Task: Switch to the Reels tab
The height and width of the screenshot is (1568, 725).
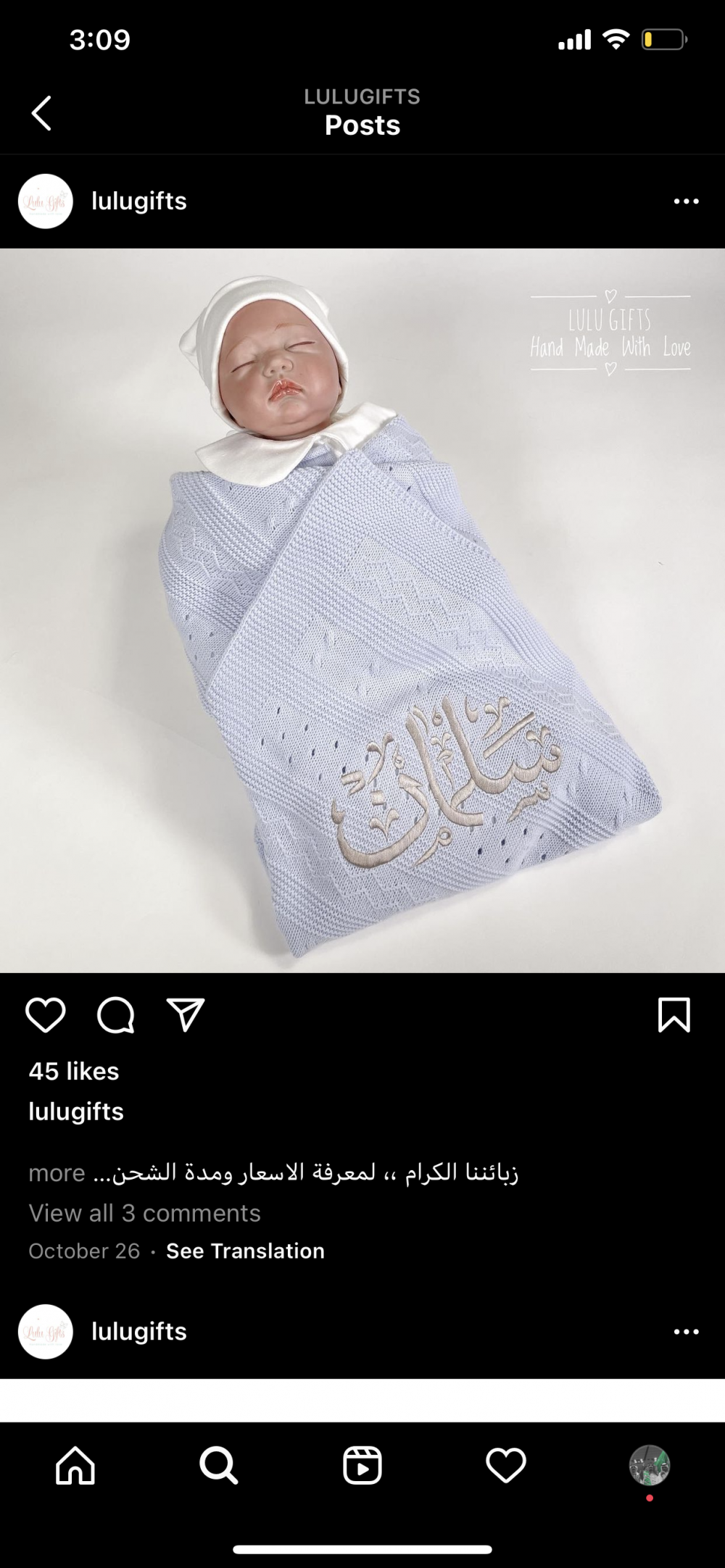Action: click(362, 1466)
